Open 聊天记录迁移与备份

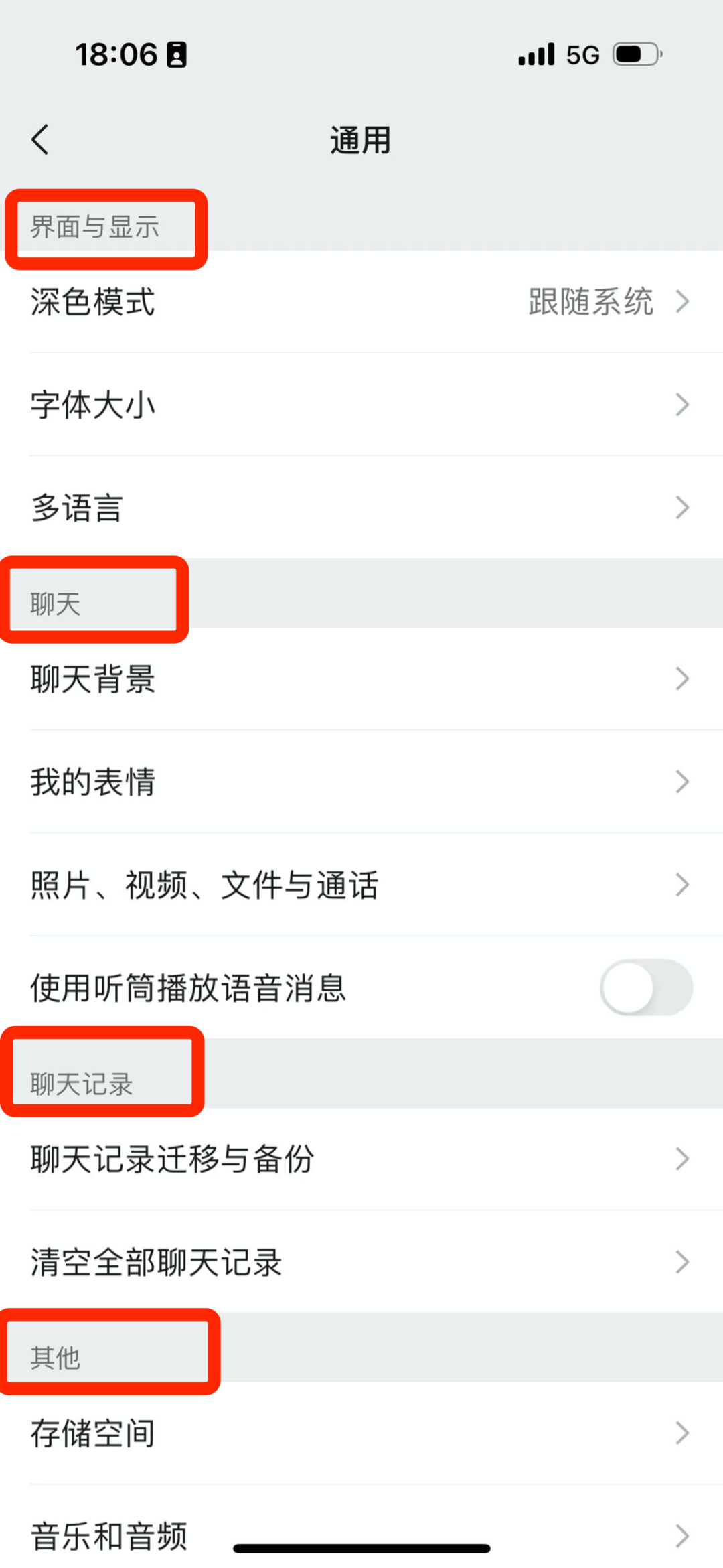(x=361, y=1159)
